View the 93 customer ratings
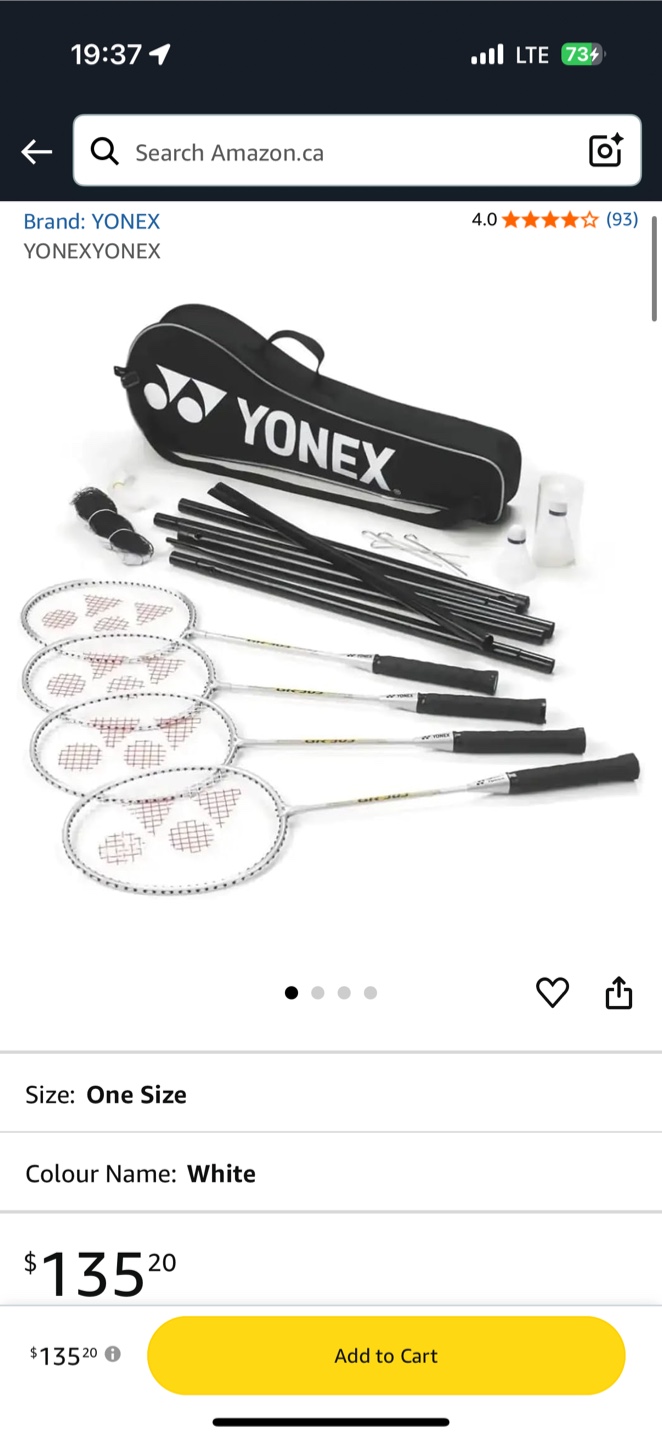This screenshot has width=662, height=1440. click(x=621, y=219)
